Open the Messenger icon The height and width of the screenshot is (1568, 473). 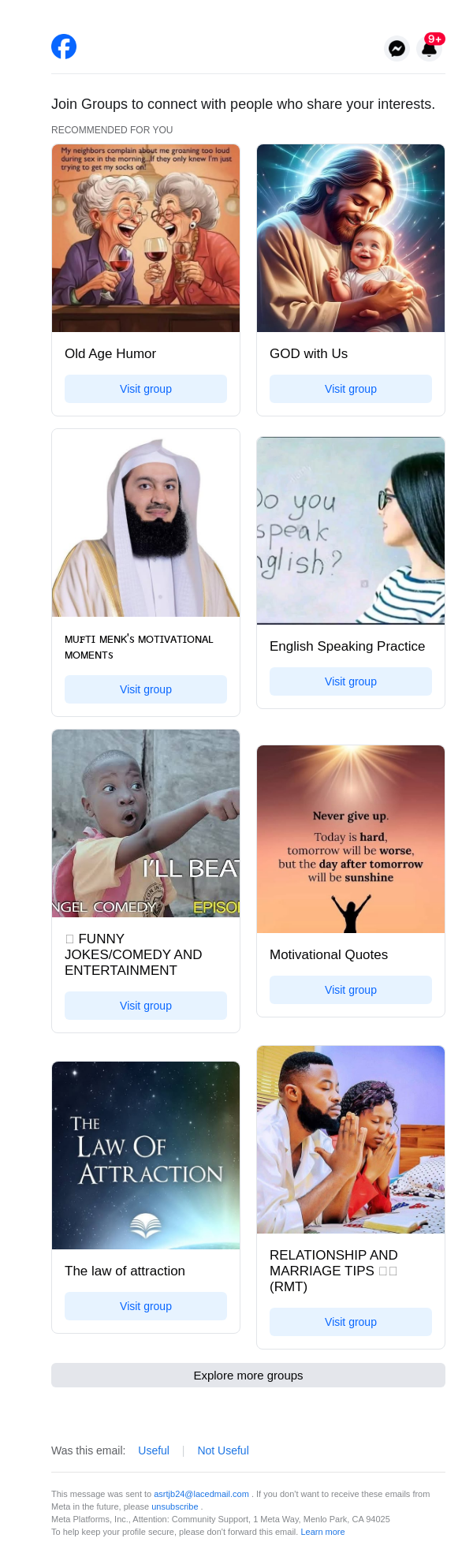397,48
